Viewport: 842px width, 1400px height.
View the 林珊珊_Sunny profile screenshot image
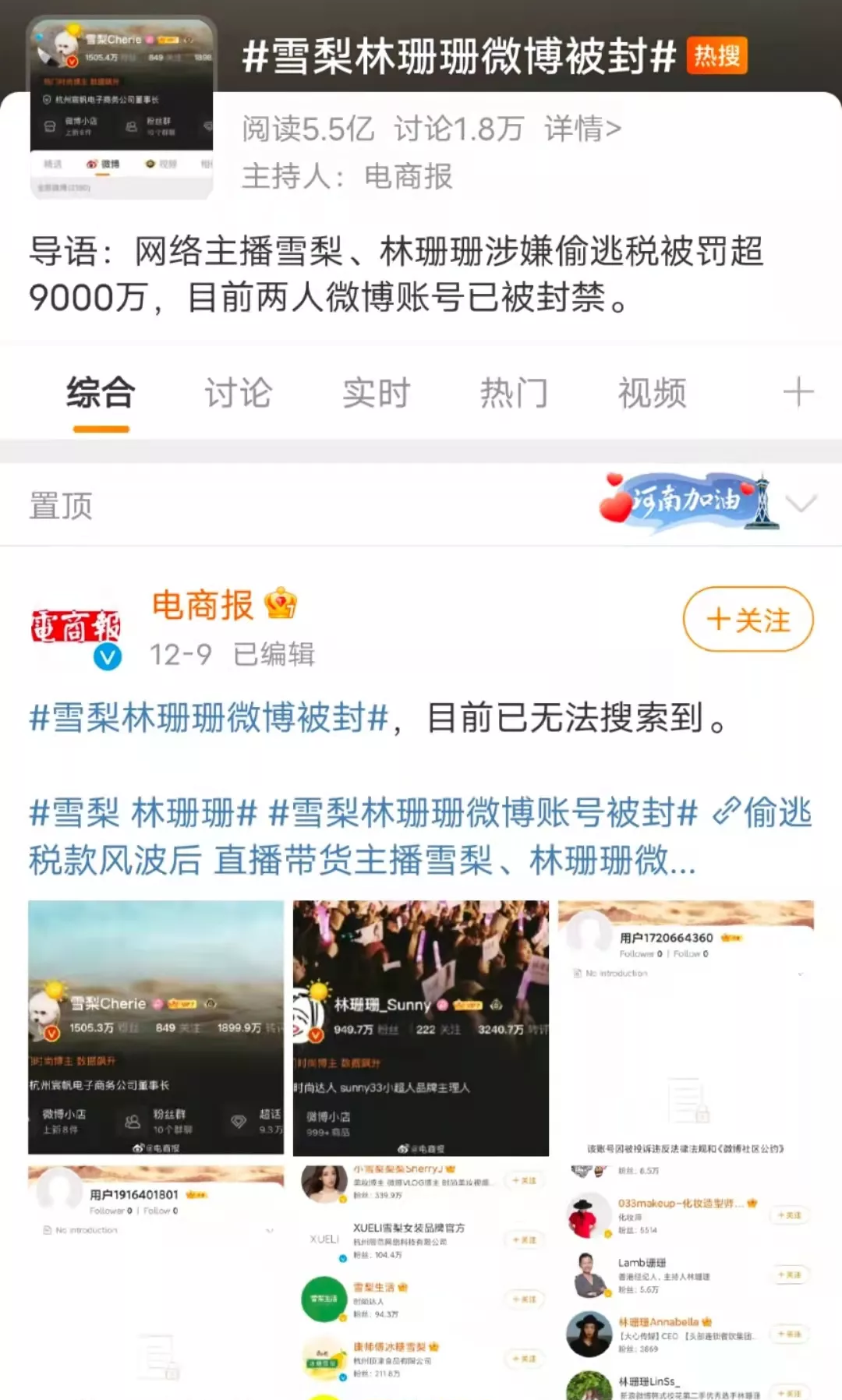pyautogui.click(x=421, y=1027)
